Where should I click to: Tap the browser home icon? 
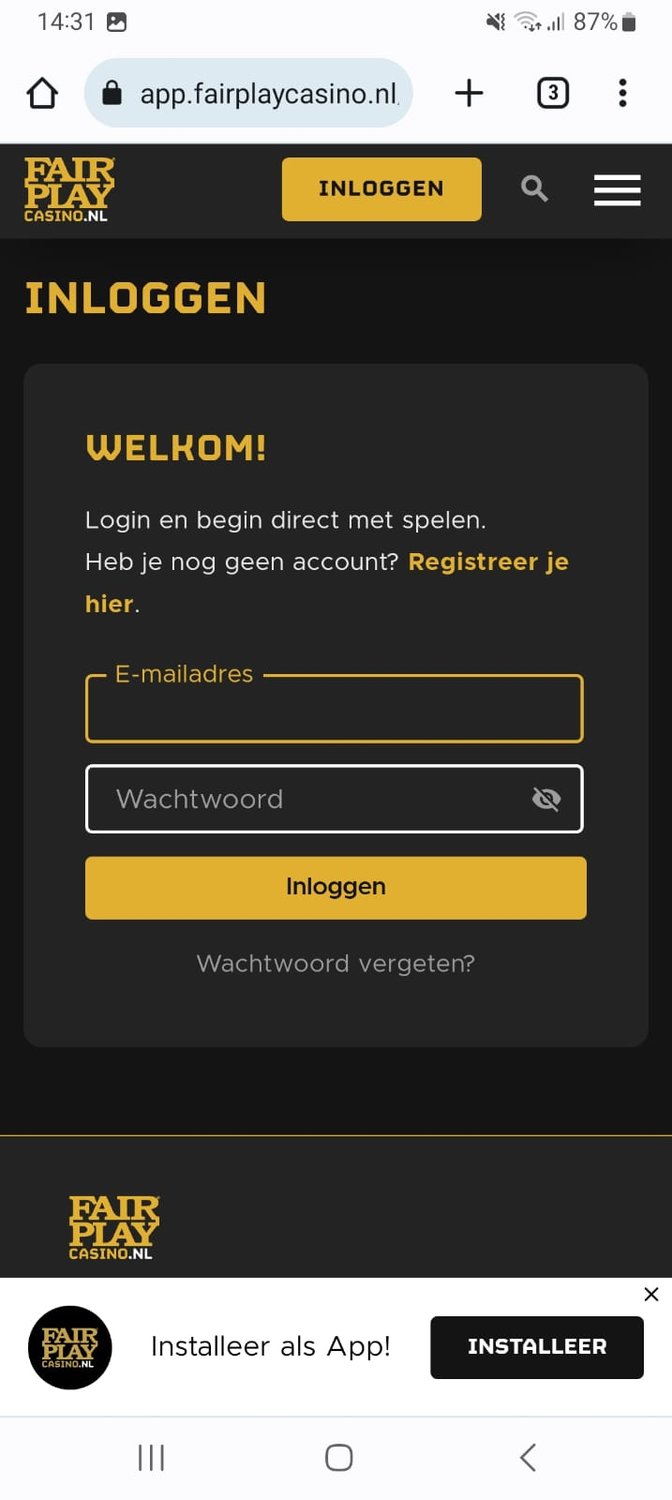[42, 93]
